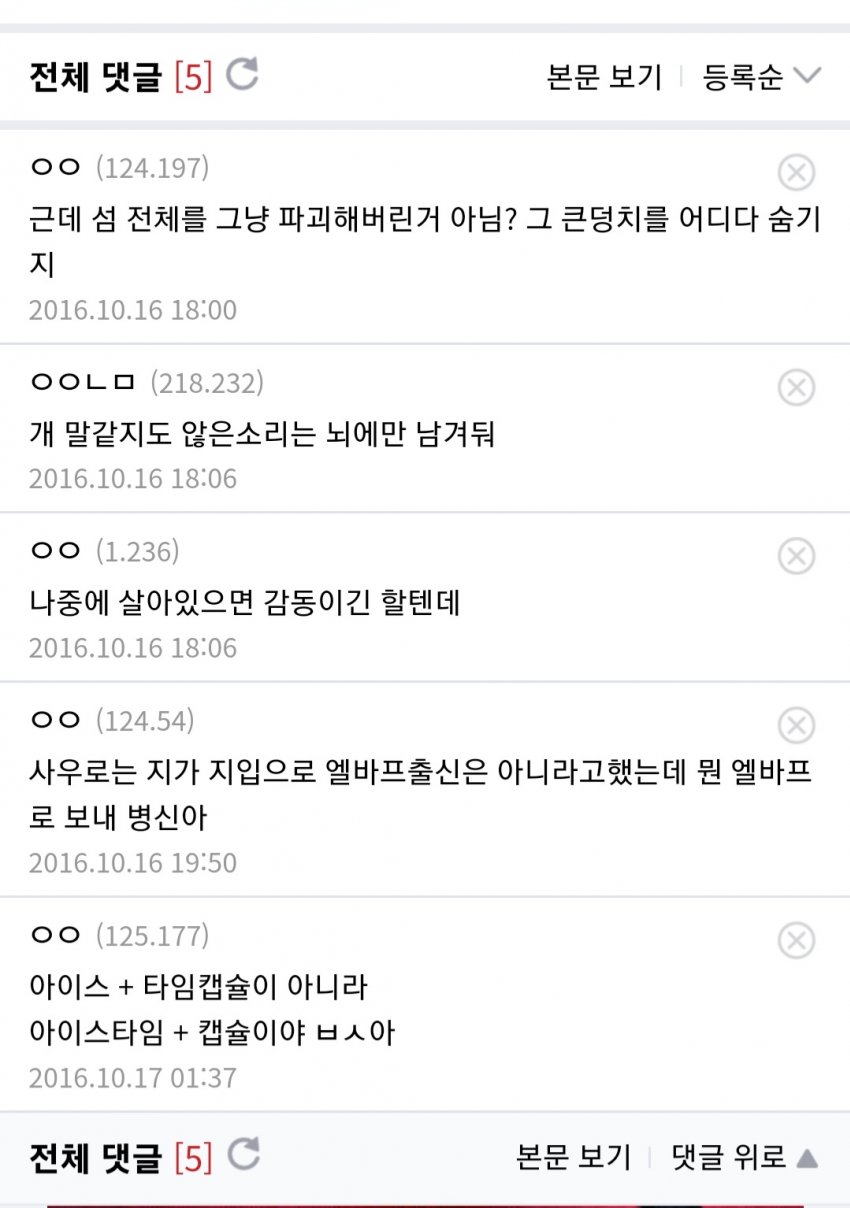Delete the comment from user 124.197
850x1208 pixels.
pos(796,173)
